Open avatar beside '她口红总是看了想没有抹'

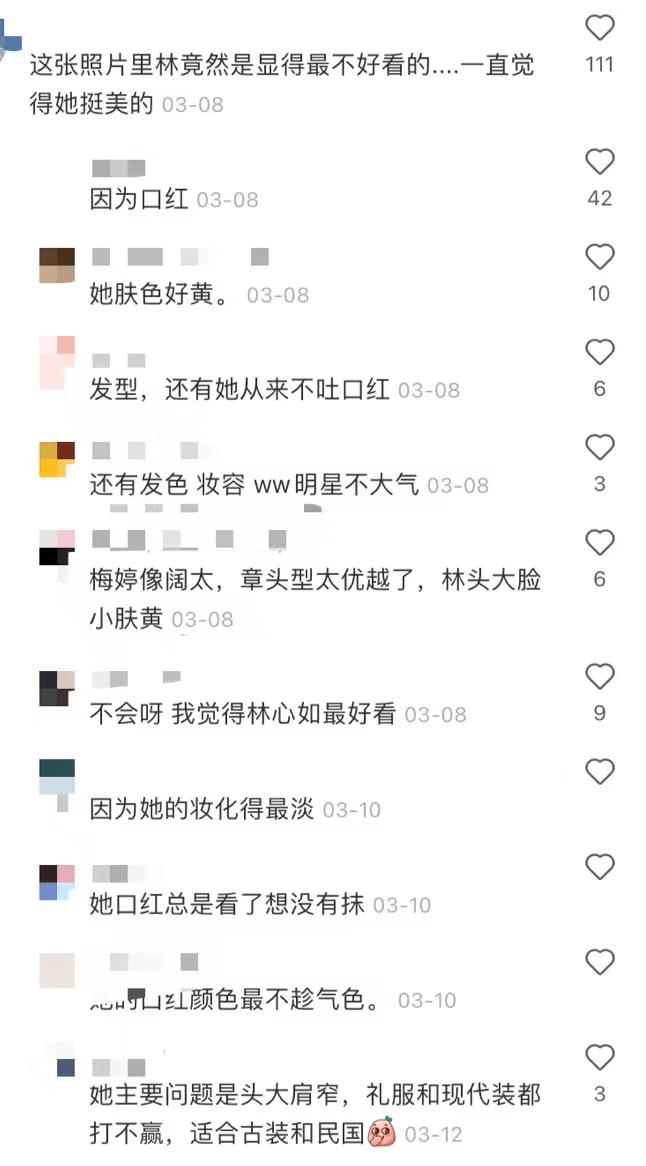(x=57, y=882)
